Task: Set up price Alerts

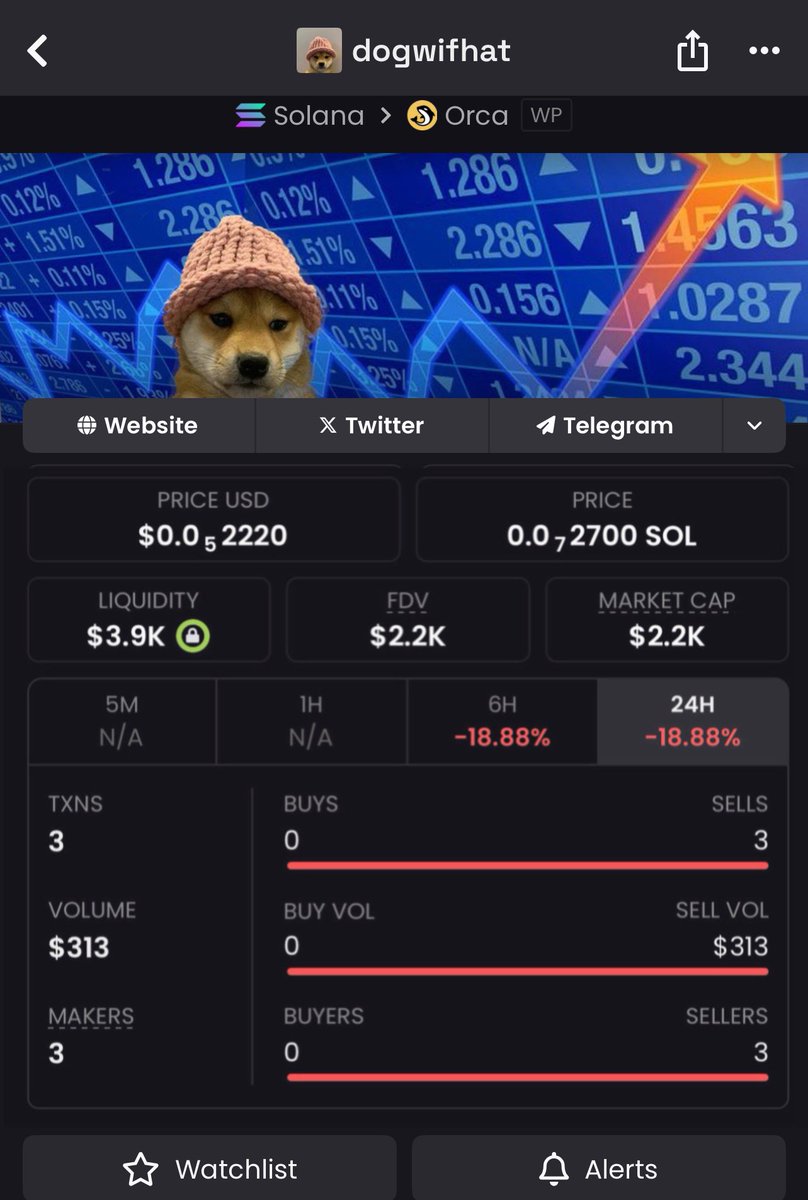Action: 598,1168
